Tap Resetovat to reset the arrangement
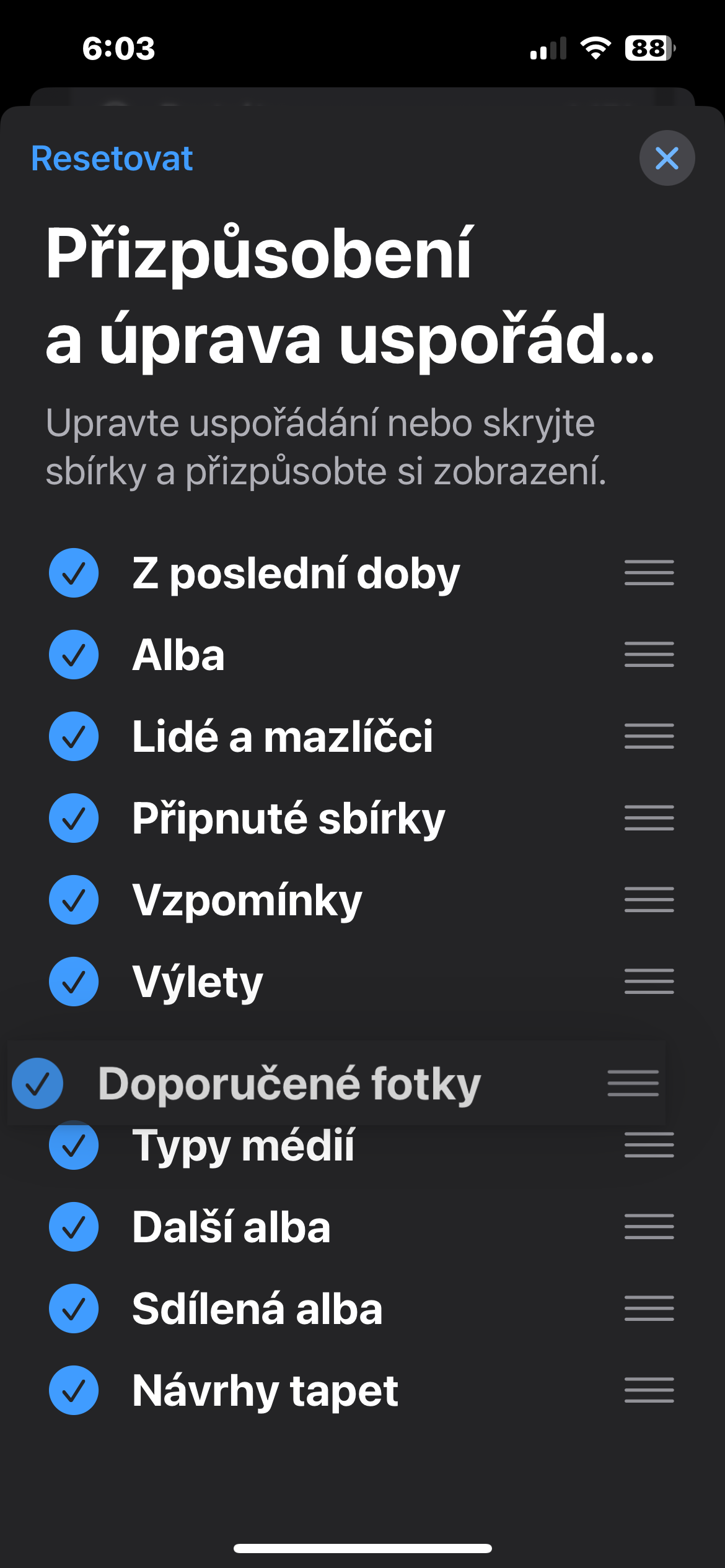Viewport: 725px width, 1568px height. (112, 159)
